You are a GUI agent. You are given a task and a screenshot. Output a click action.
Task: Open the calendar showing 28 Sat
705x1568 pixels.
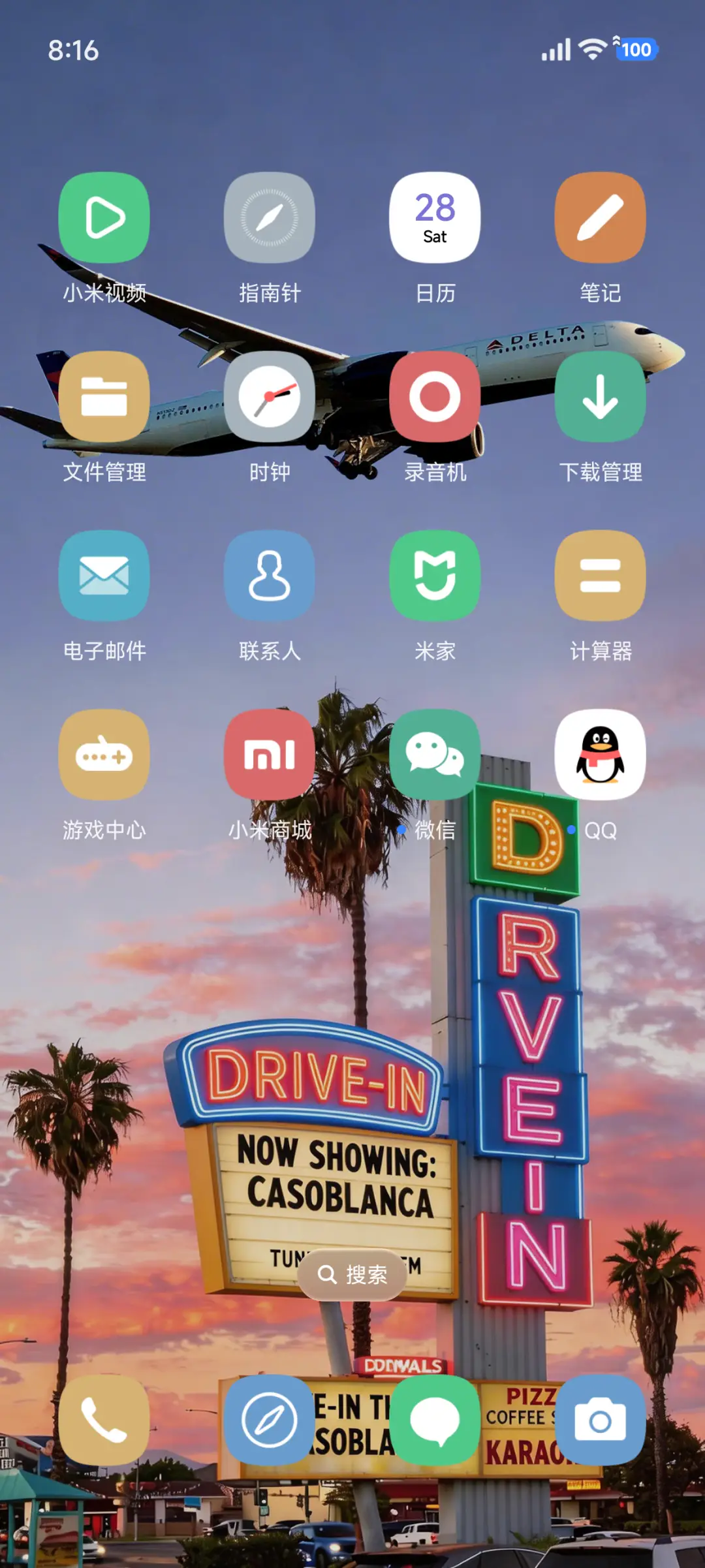pyautogui.click(x=435, y=219)
